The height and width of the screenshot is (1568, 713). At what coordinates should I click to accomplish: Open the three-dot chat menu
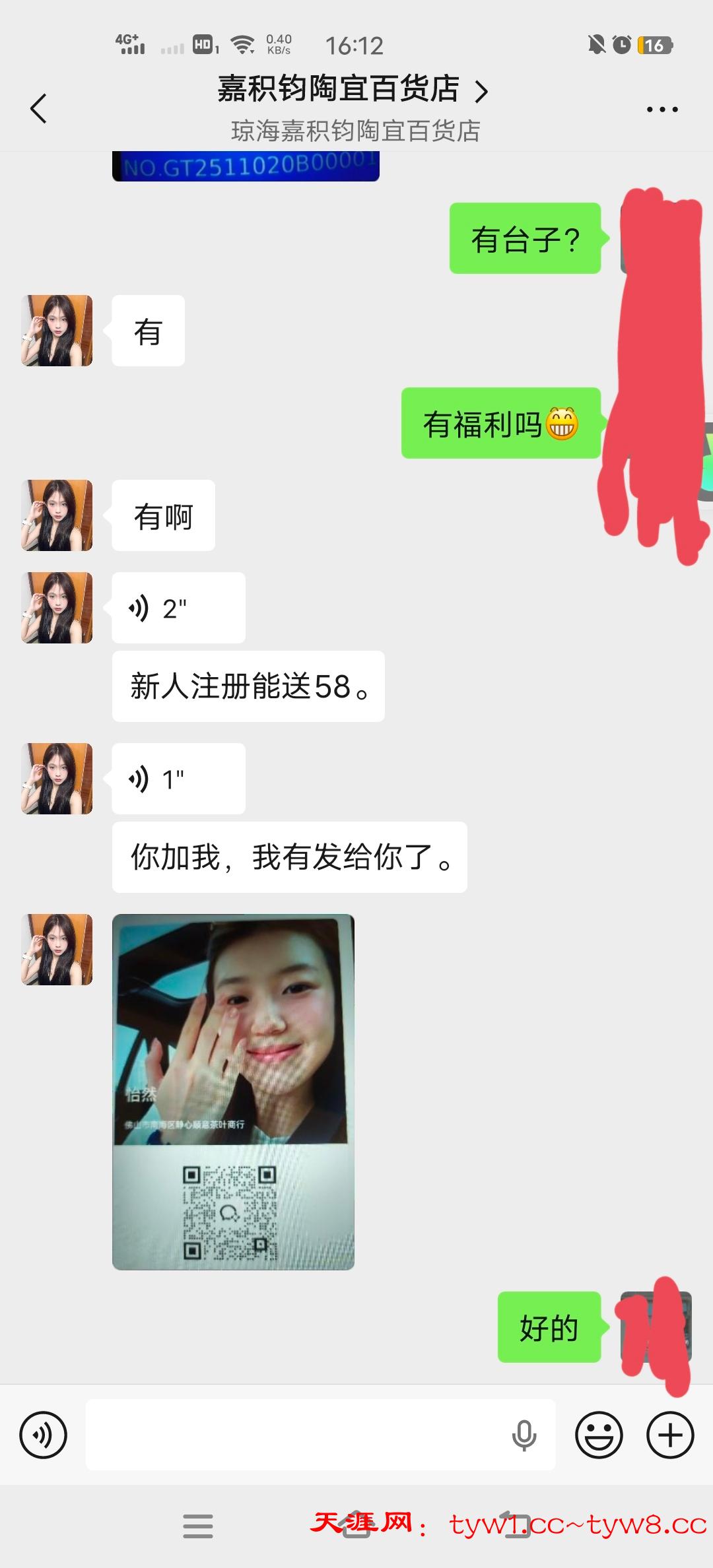point(662,110)
